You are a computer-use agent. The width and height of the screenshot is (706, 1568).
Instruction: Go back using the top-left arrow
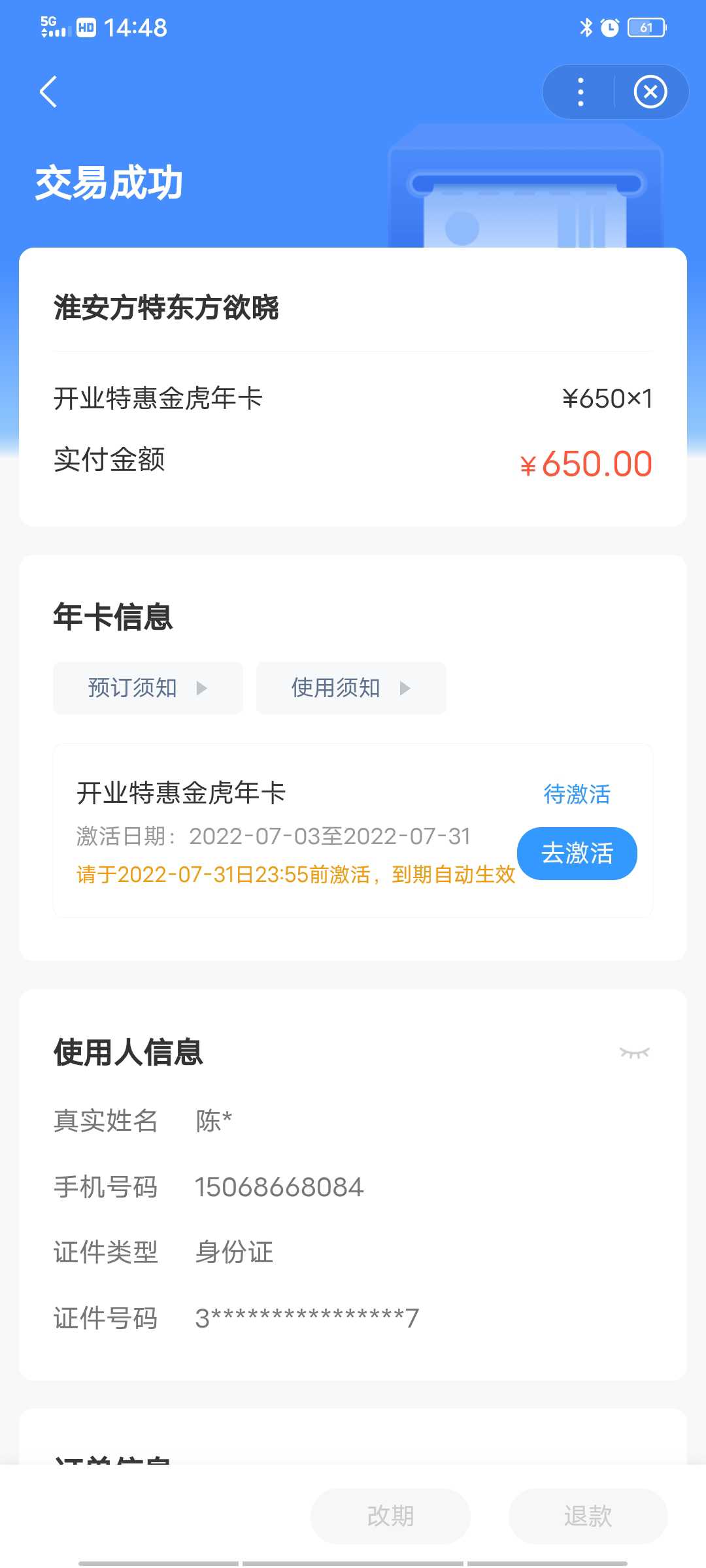pyautogui.click(x=48, y=91)
